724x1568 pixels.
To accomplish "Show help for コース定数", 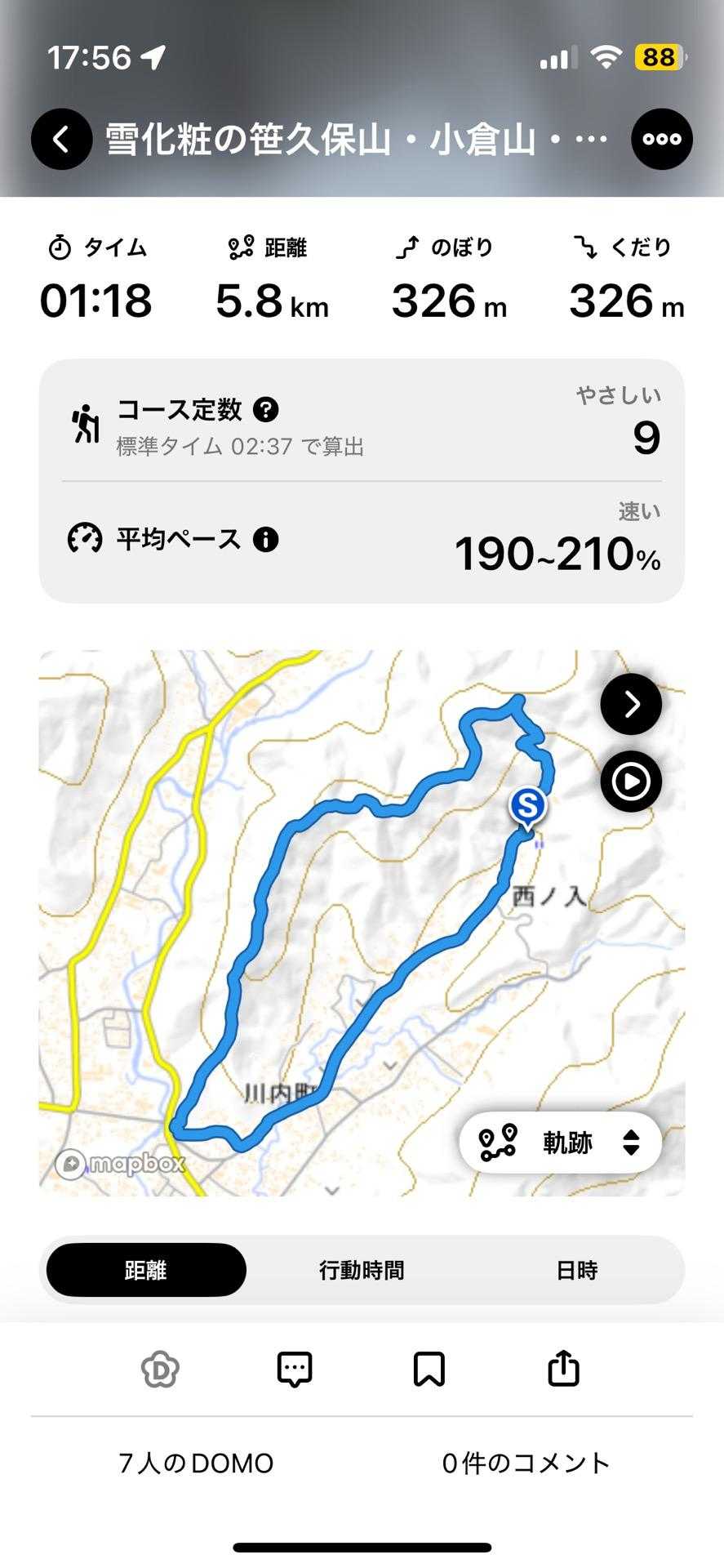I will point(265,409).
